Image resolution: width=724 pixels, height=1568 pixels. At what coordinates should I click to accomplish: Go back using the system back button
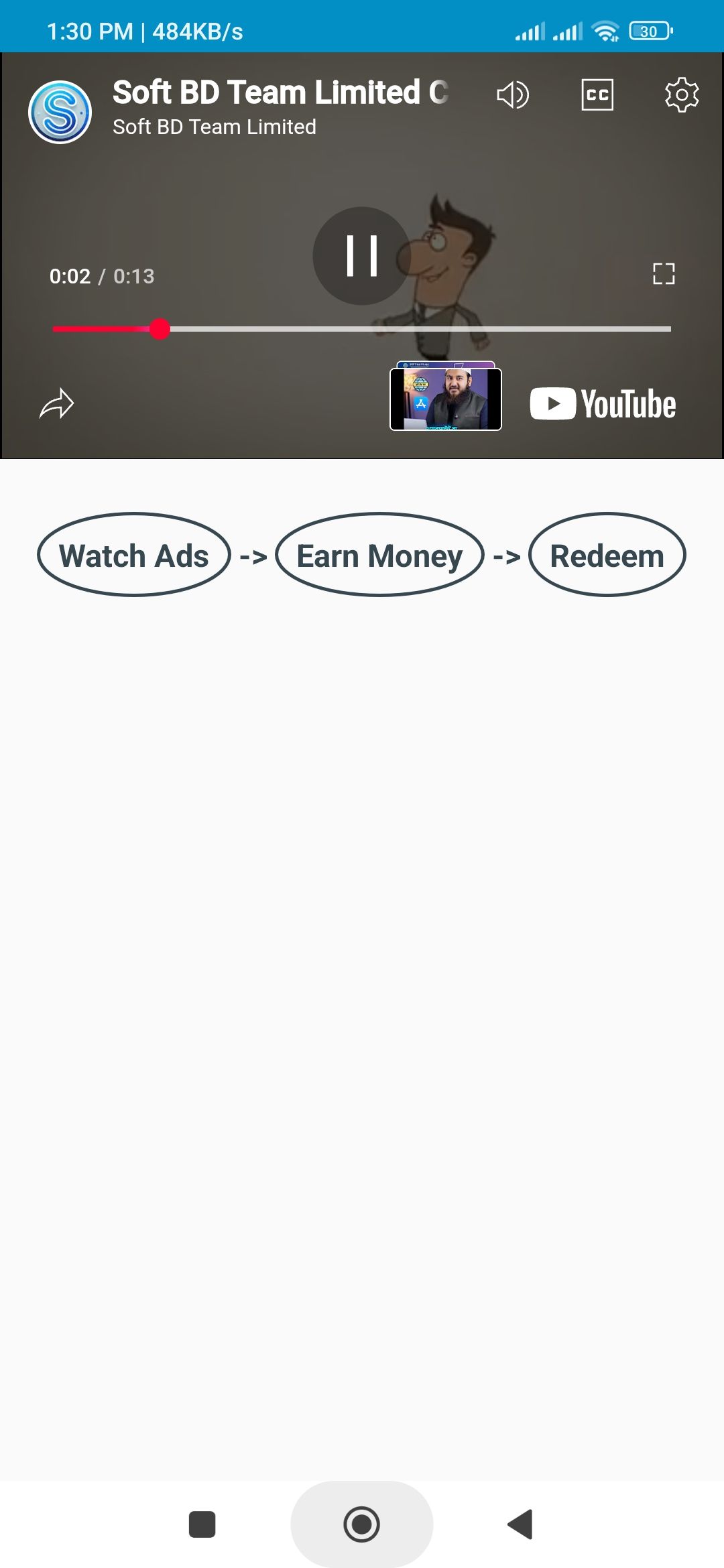(x=520, y=1524)
